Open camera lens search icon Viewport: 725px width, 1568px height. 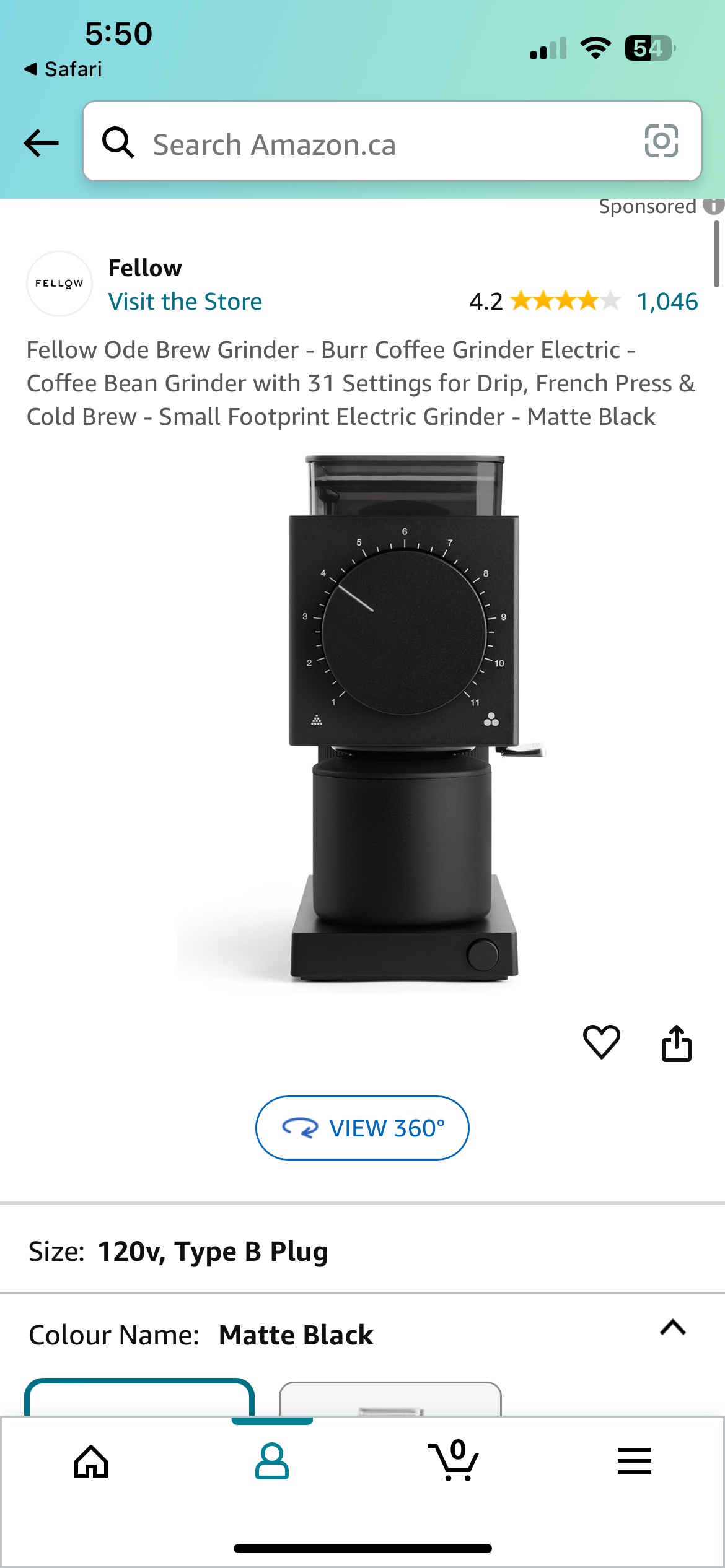pos(661,141)
